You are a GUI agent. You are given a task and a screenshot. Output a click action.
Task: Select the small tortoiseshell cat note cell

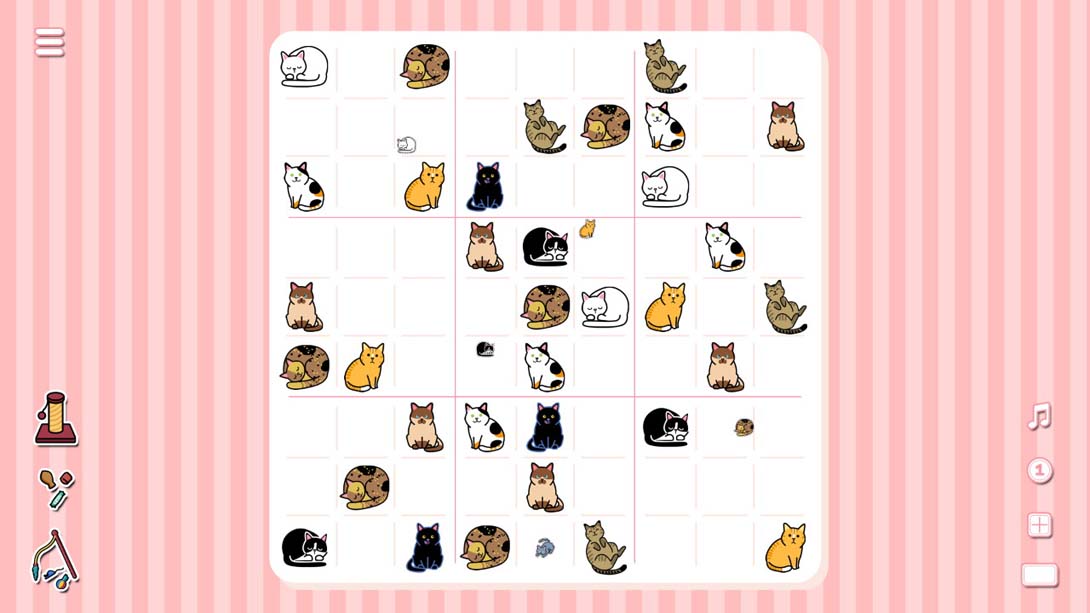[x=743, y=427]
